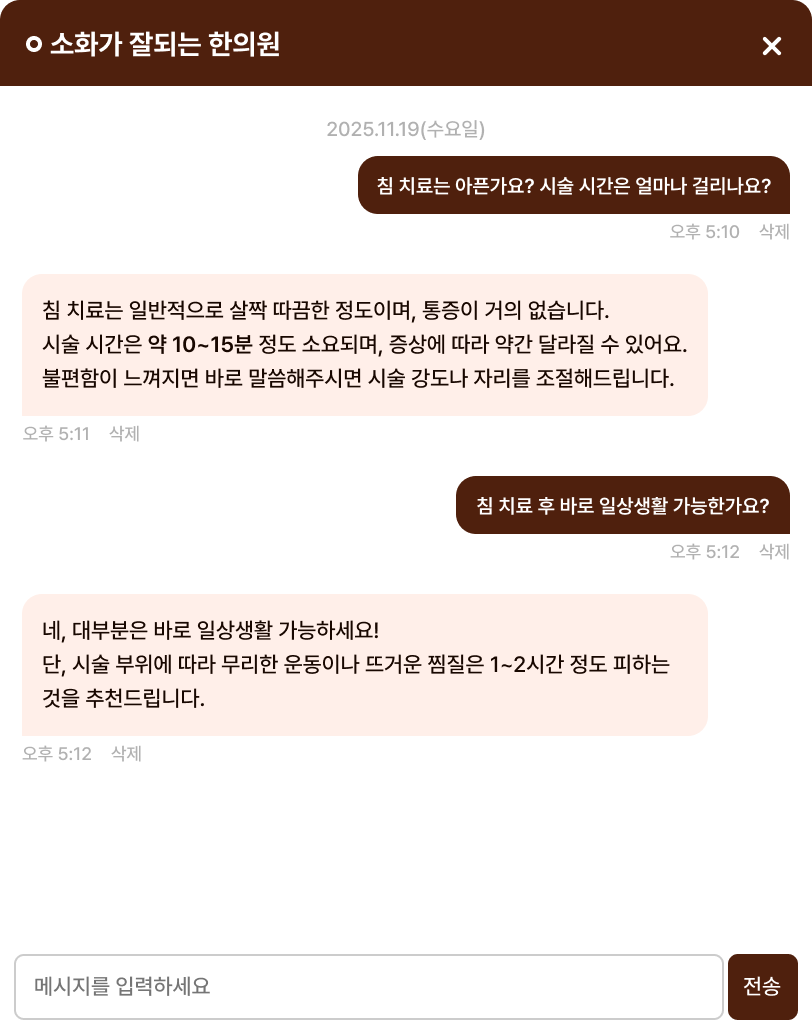812x1034 pixels.
Task: Delete the 오후 5:10 acupuncture pain question
Action: point(774,232)
